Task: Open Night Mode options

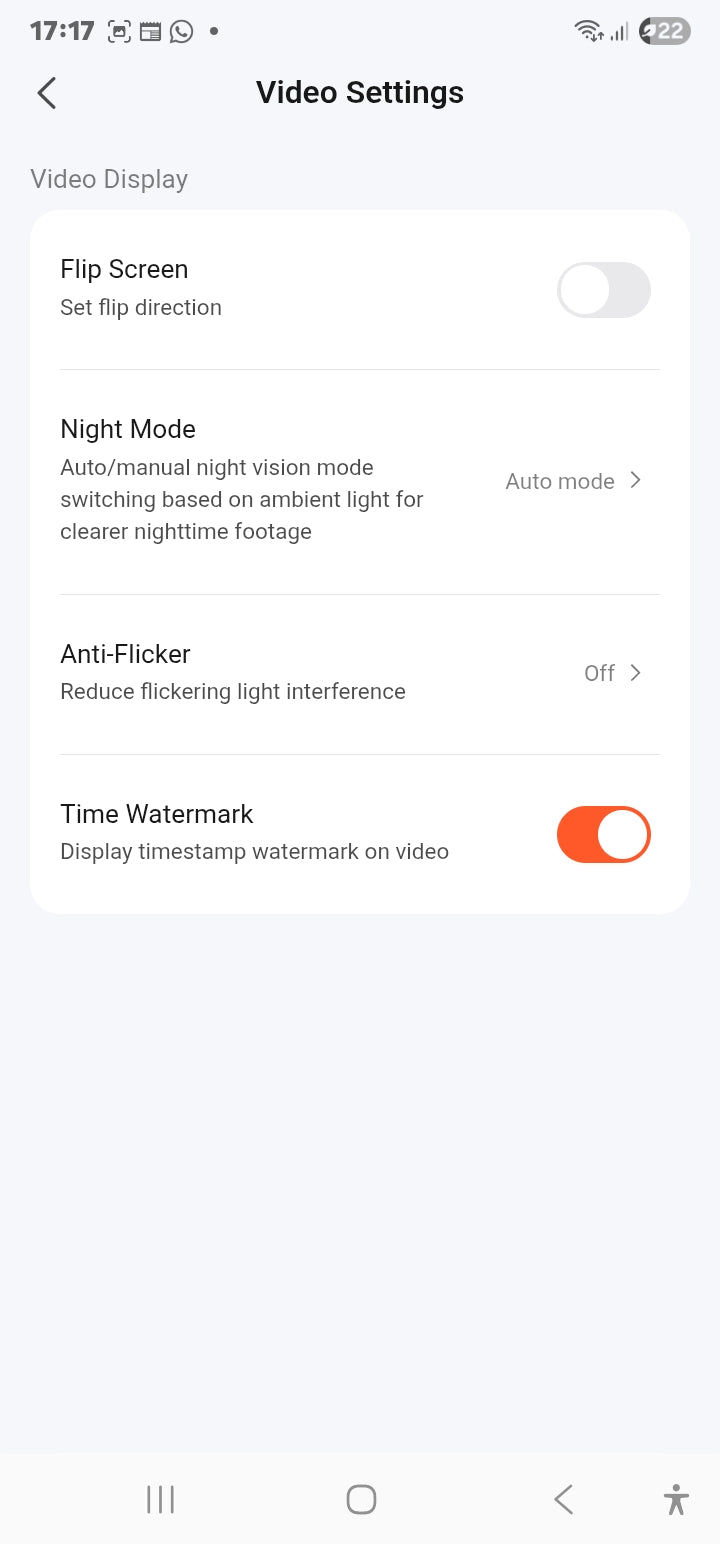Action: point(573,481)
